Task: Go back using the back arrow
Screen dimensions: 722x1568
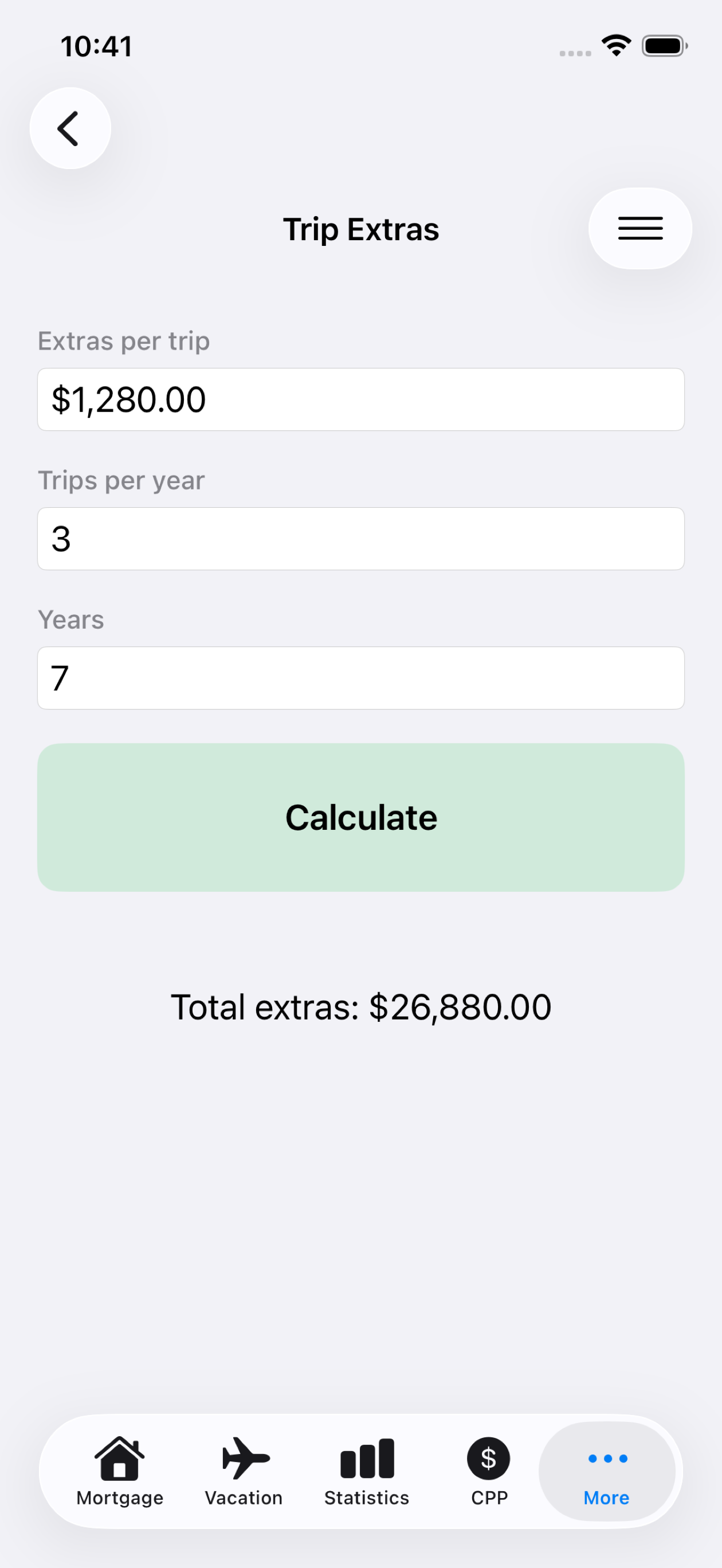Action: 70,128
